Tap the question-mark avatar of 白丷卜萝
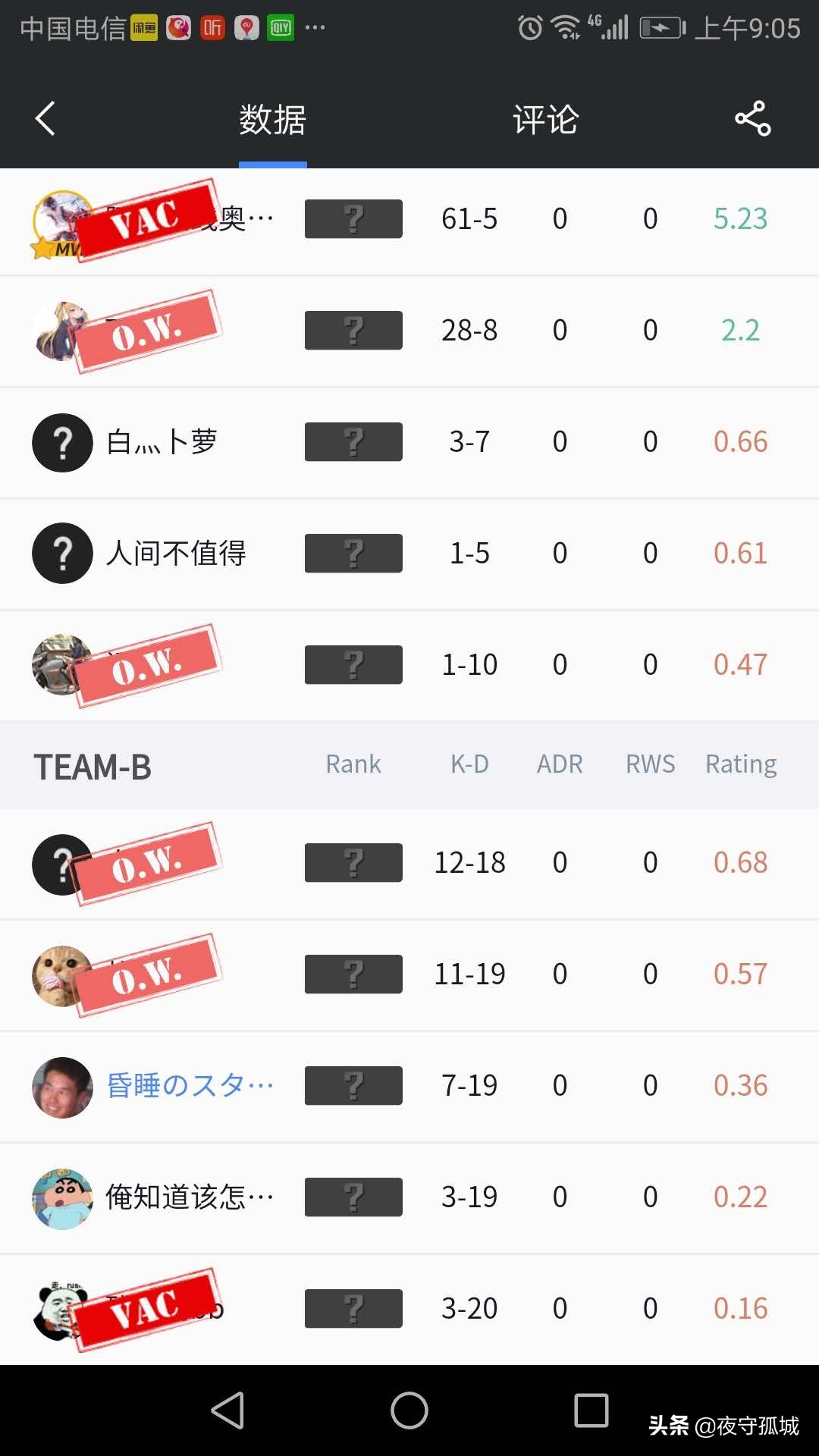The height and width of the screenshot is (1456, 819). 62,442
